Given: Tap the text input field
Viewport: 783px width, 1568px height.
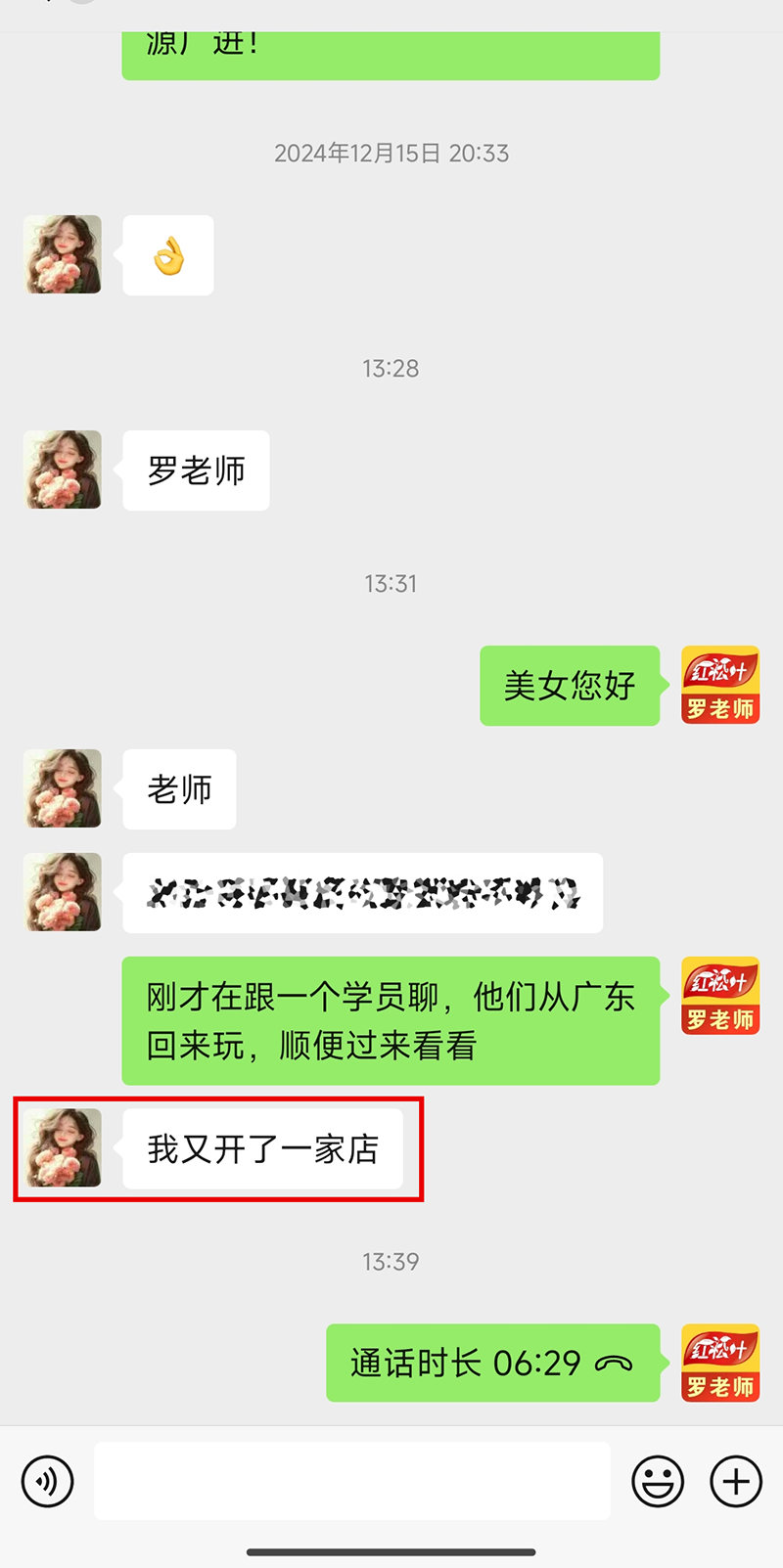Looking at the screenshot, I should [x=353, y=1480].
